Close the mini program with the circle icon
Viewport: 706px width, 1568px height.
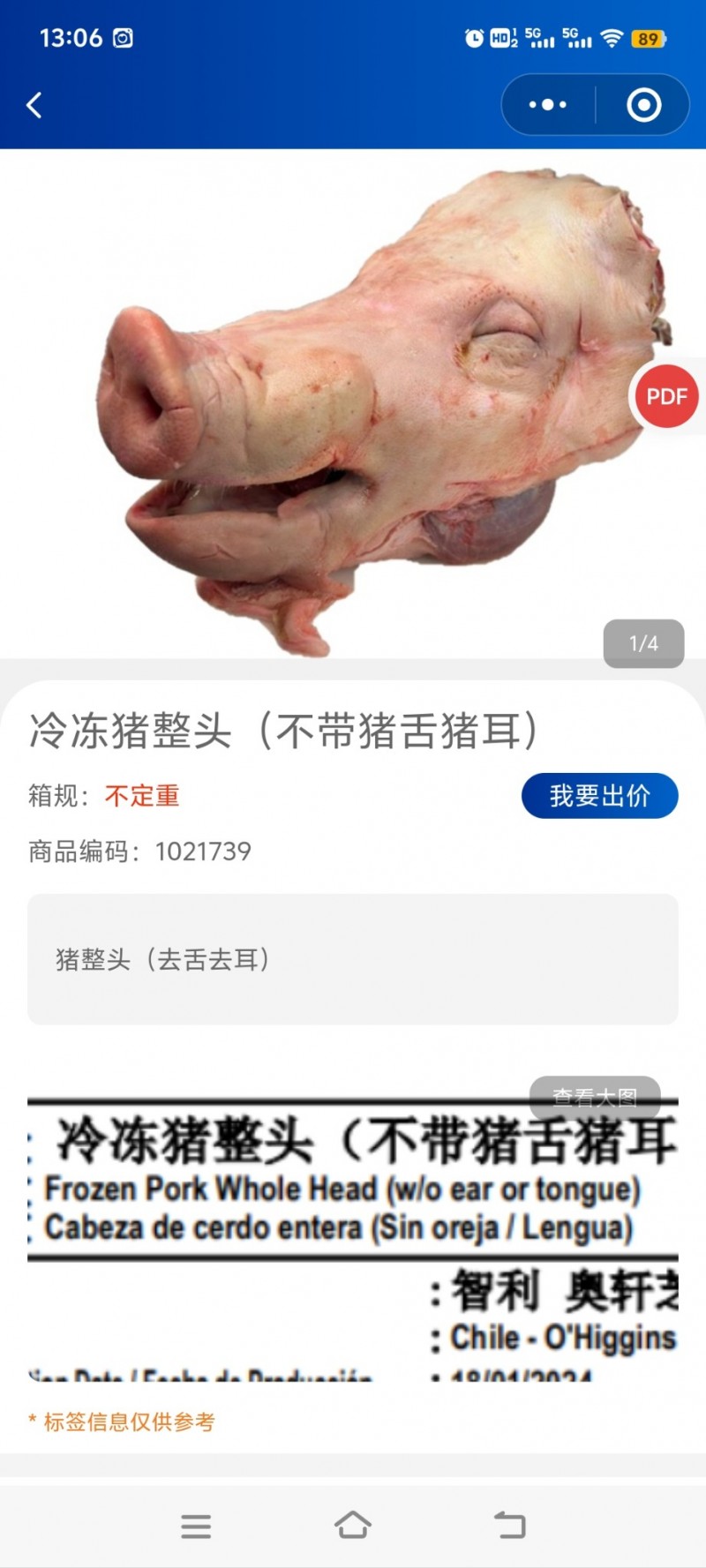coord(643,105)
